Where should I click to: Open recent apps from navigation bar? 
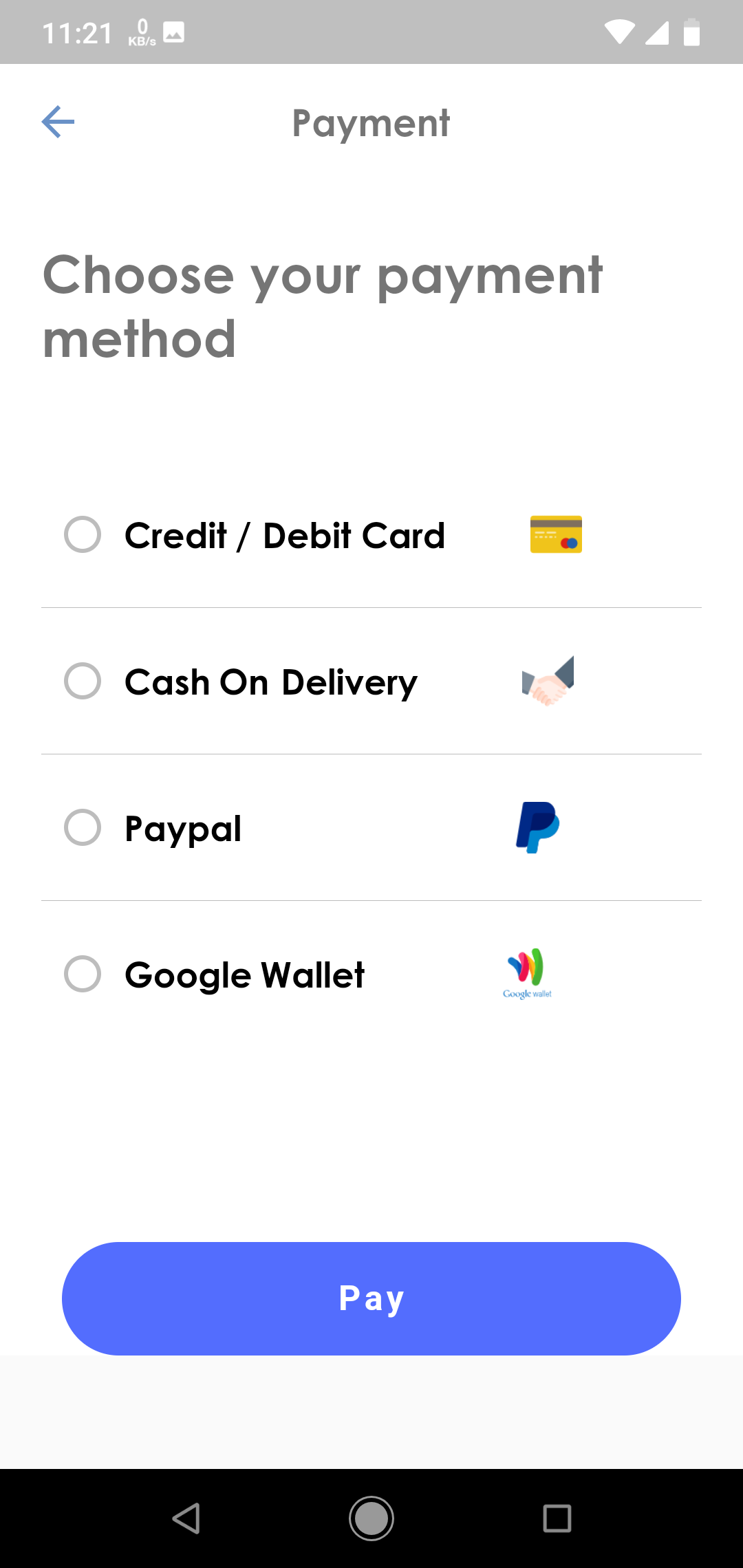[557, 1518]
